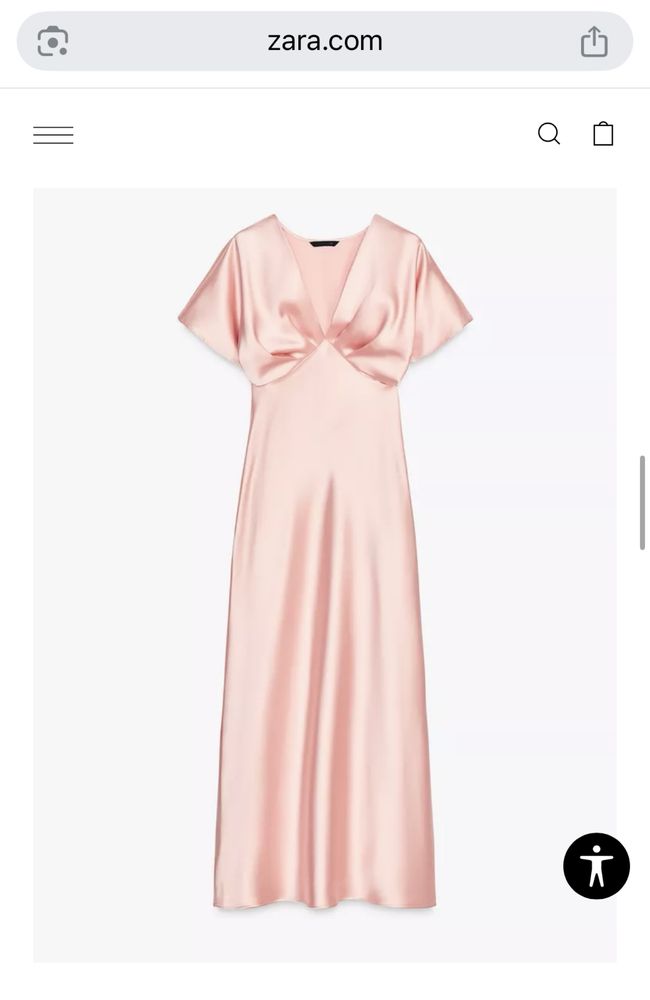Open the Zara site search

click(x=549, y=134)
